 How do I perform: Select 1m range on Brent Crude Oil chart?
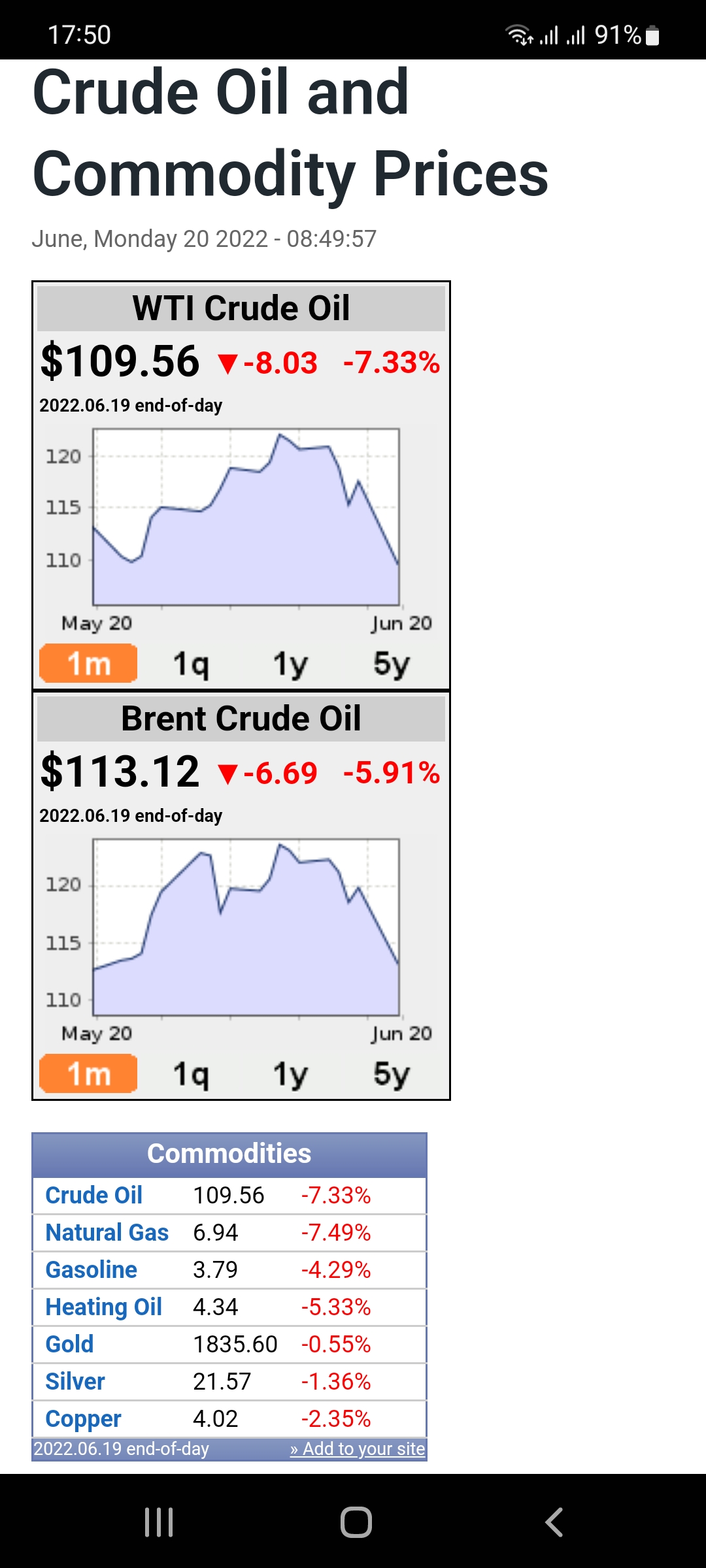[x=89, y=1074]
